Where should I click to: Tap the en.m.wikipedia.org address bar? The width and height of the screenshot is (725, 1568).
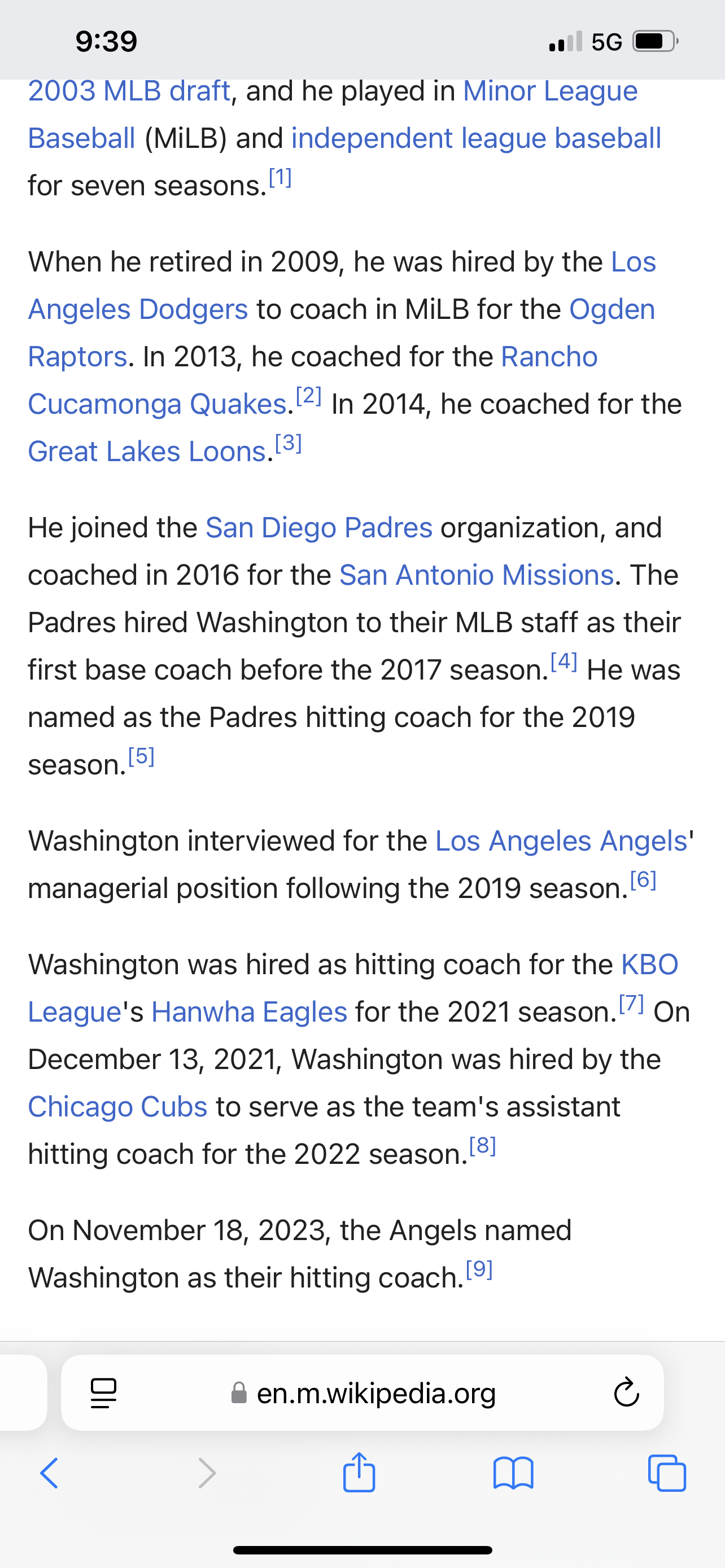[x=363, y=1392]
